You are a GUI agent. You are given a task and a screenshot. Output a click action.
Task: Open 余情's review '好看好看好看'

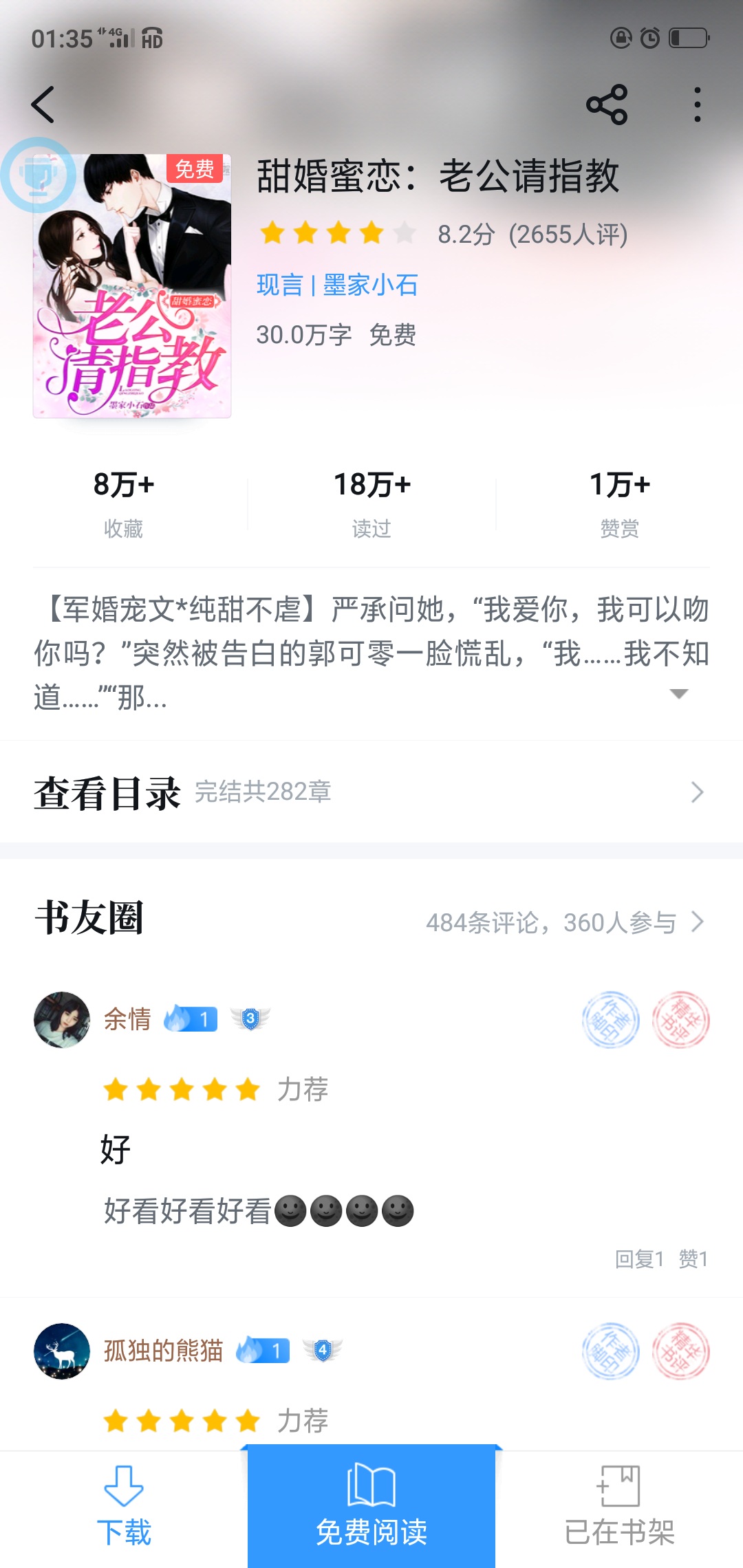tap(258, 1211)
